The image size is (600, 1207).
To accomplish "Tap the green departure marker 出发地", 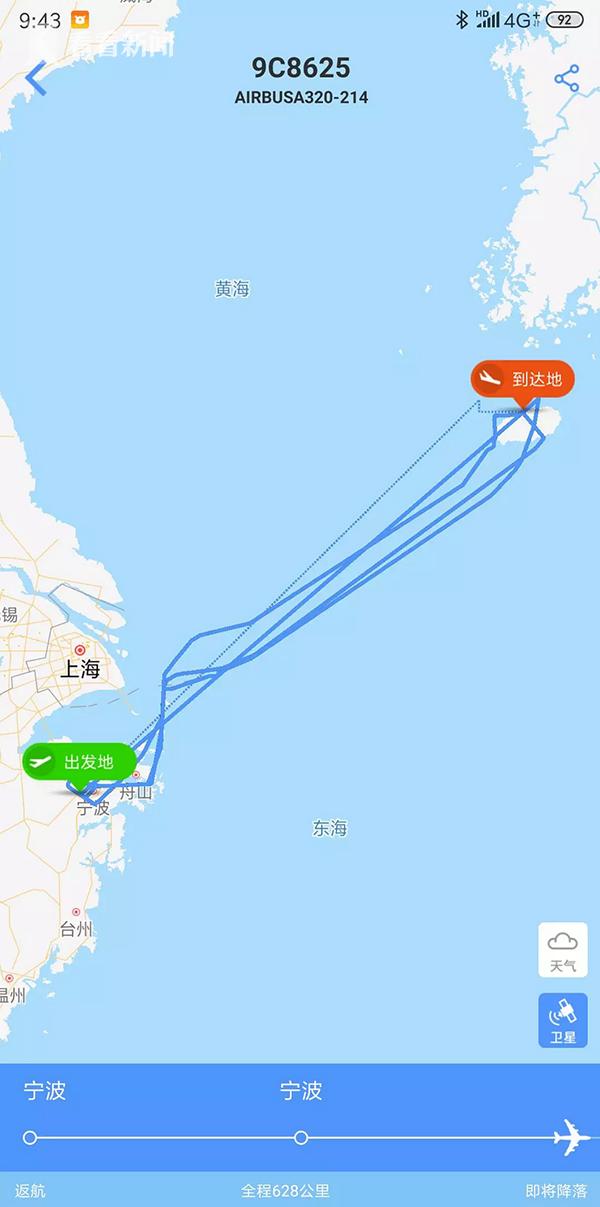I will (x=80, y=763).
